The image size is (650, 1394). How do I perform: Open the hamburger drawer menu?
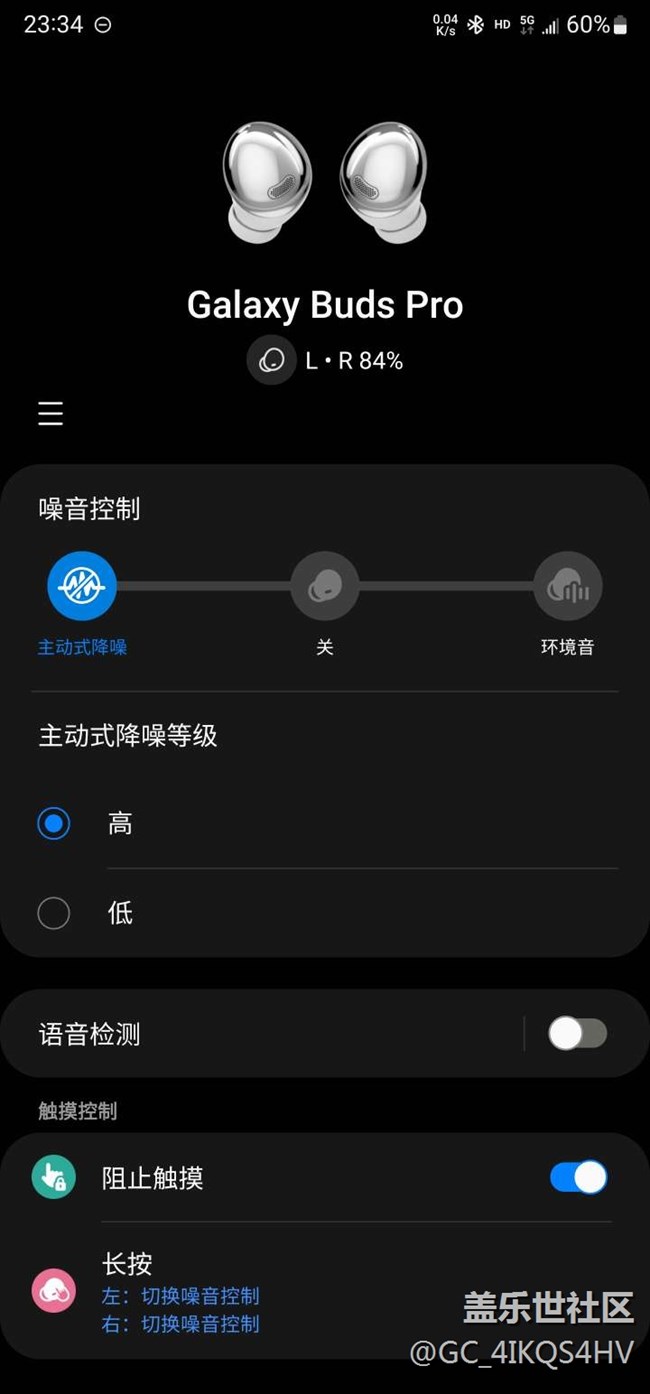[51, 414]
